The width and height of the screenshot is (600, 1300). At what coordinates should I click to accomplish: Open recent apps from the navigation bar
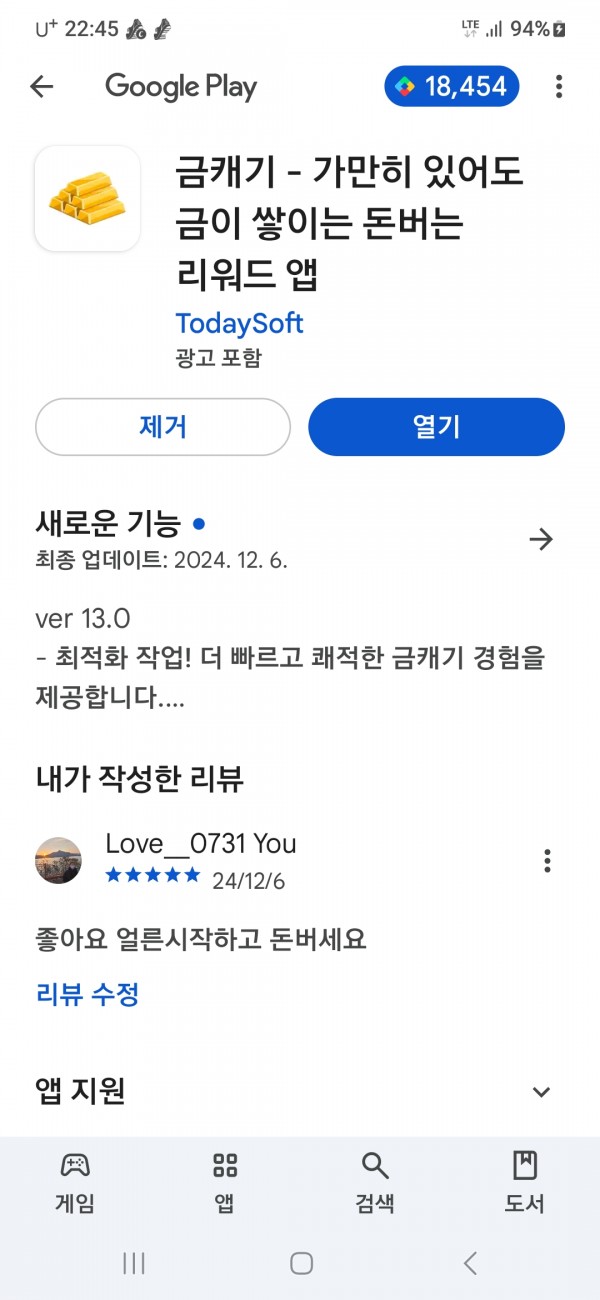[134, 1263]
